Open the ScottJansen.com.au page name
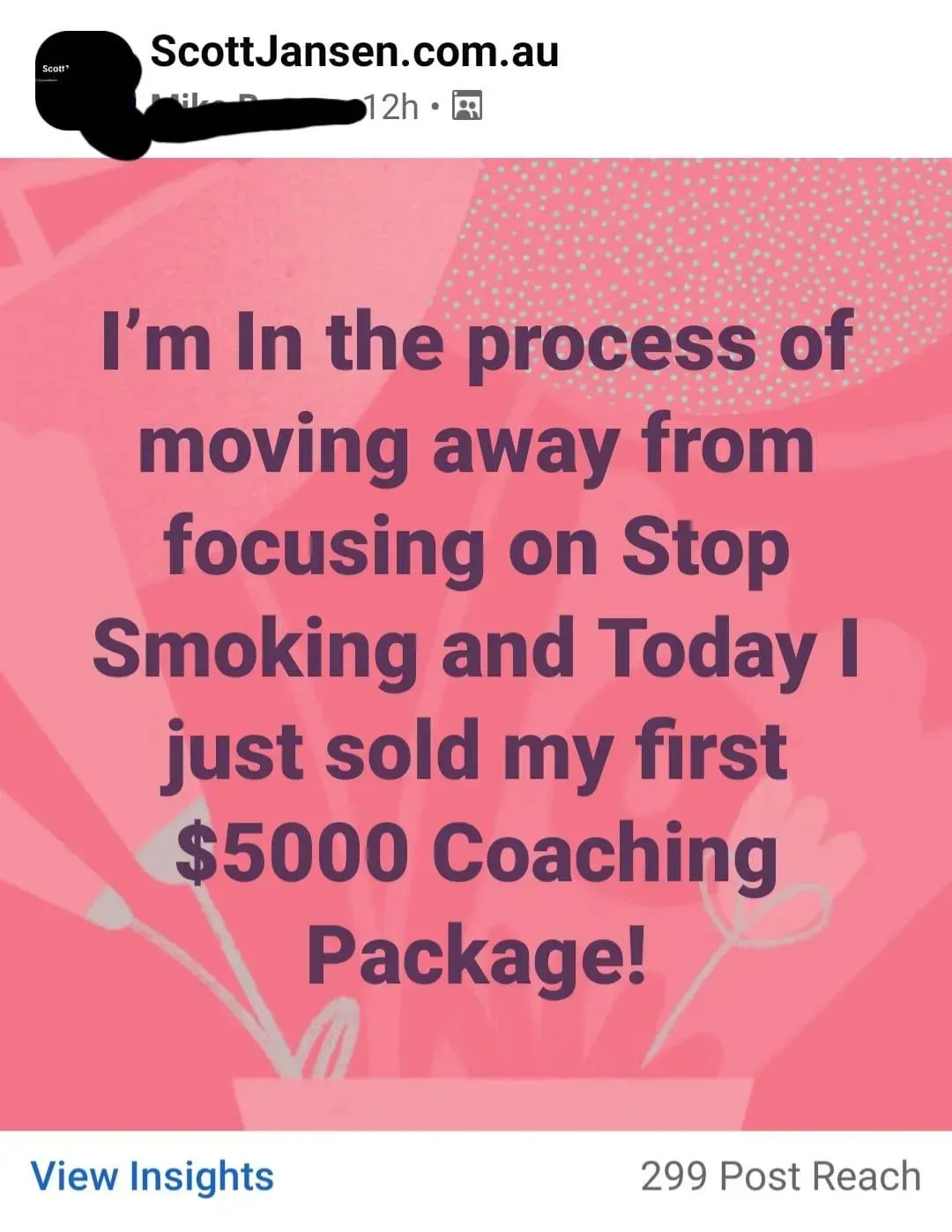The width and height of the screenshot is (952, 1232). (354, 51)
